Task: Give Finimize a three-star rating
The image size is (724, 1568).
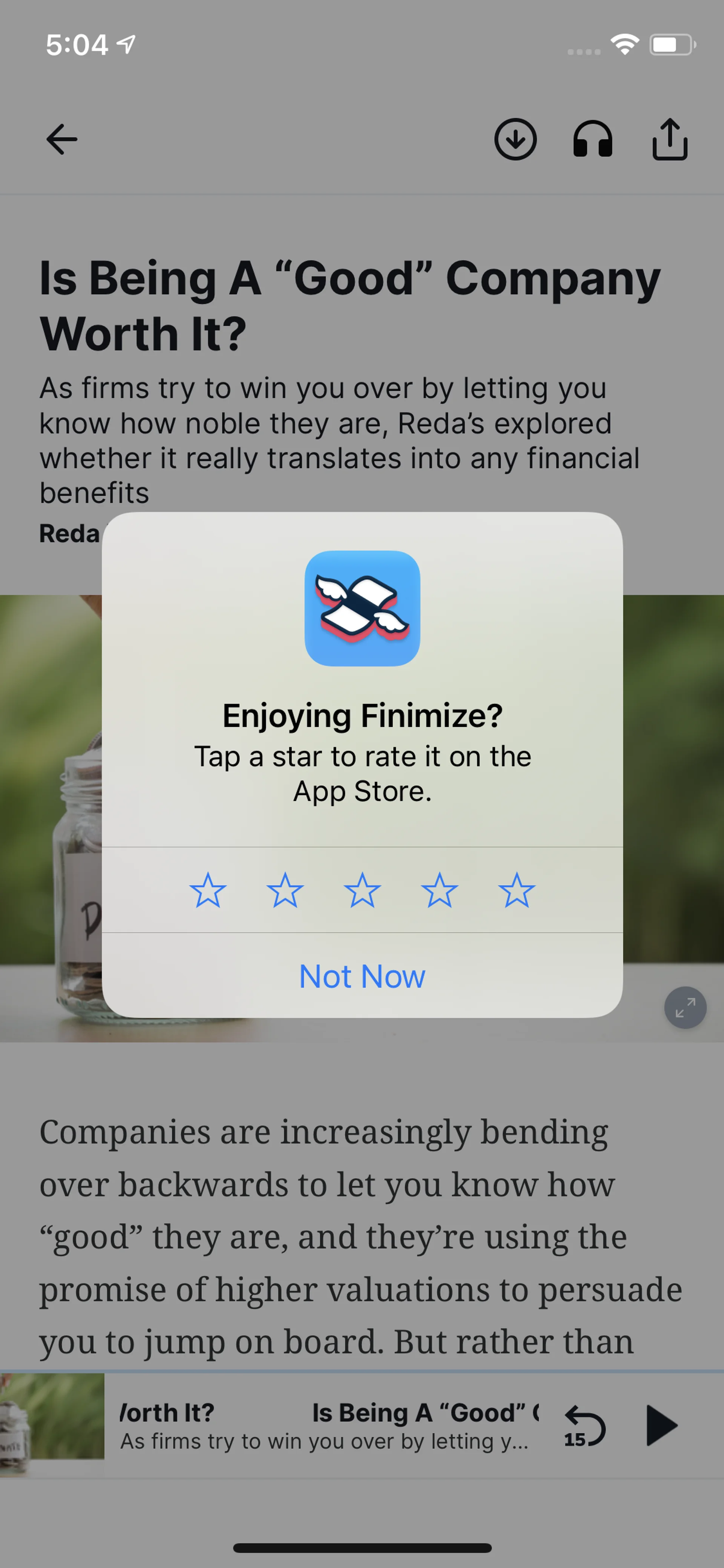Action: pos(362,891)
